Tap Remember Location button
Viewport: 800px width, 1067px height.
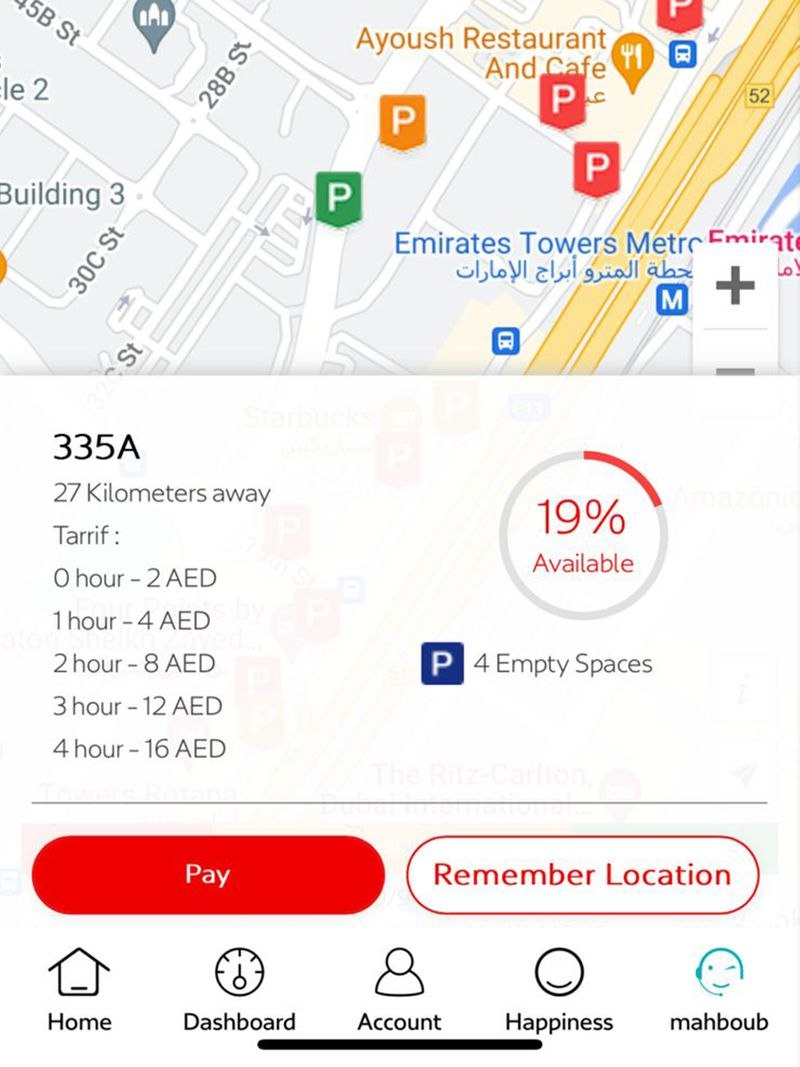click(x=582, y=875)
